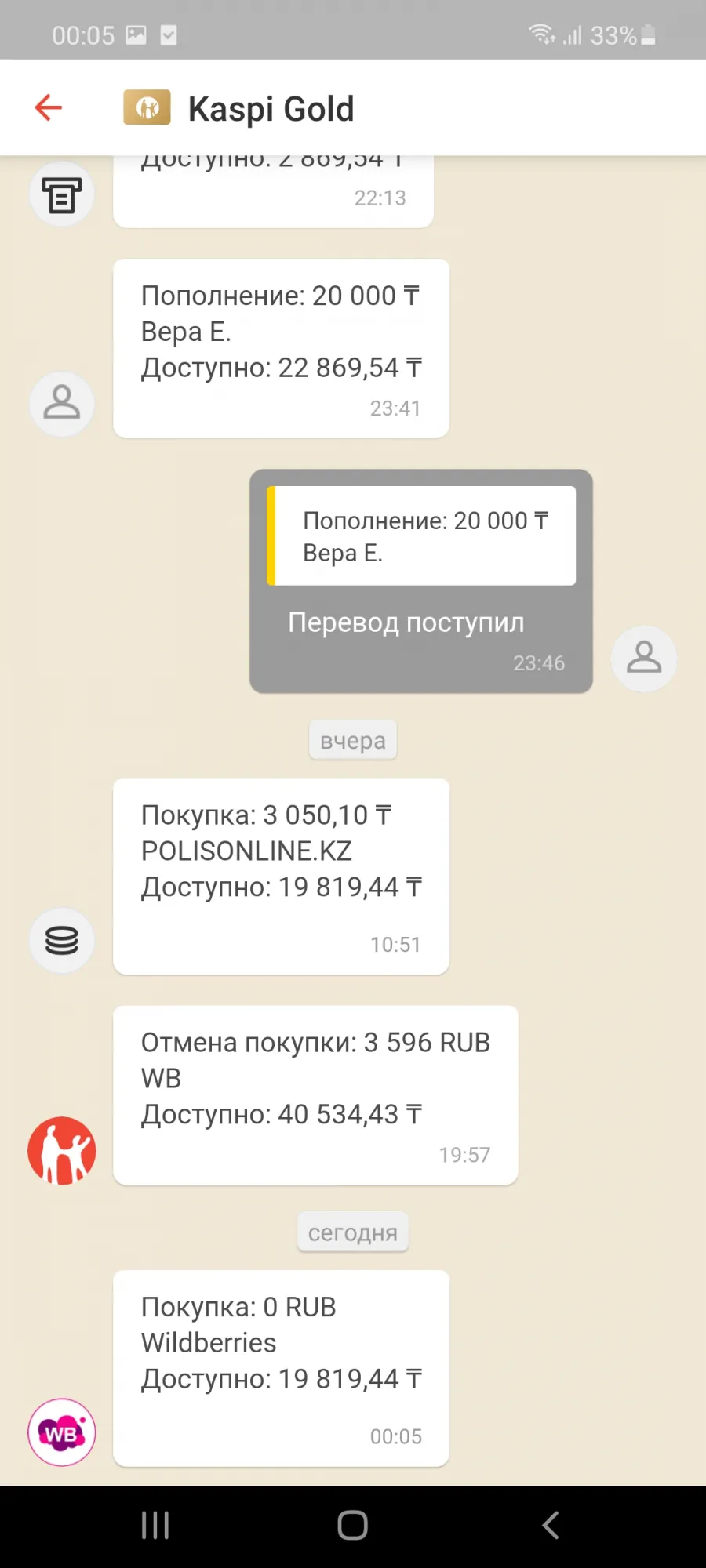The image size is (706, 1568).
Task: Open the Wildberries 0 RUB purchase message
Action: [x=281, y=1369]
